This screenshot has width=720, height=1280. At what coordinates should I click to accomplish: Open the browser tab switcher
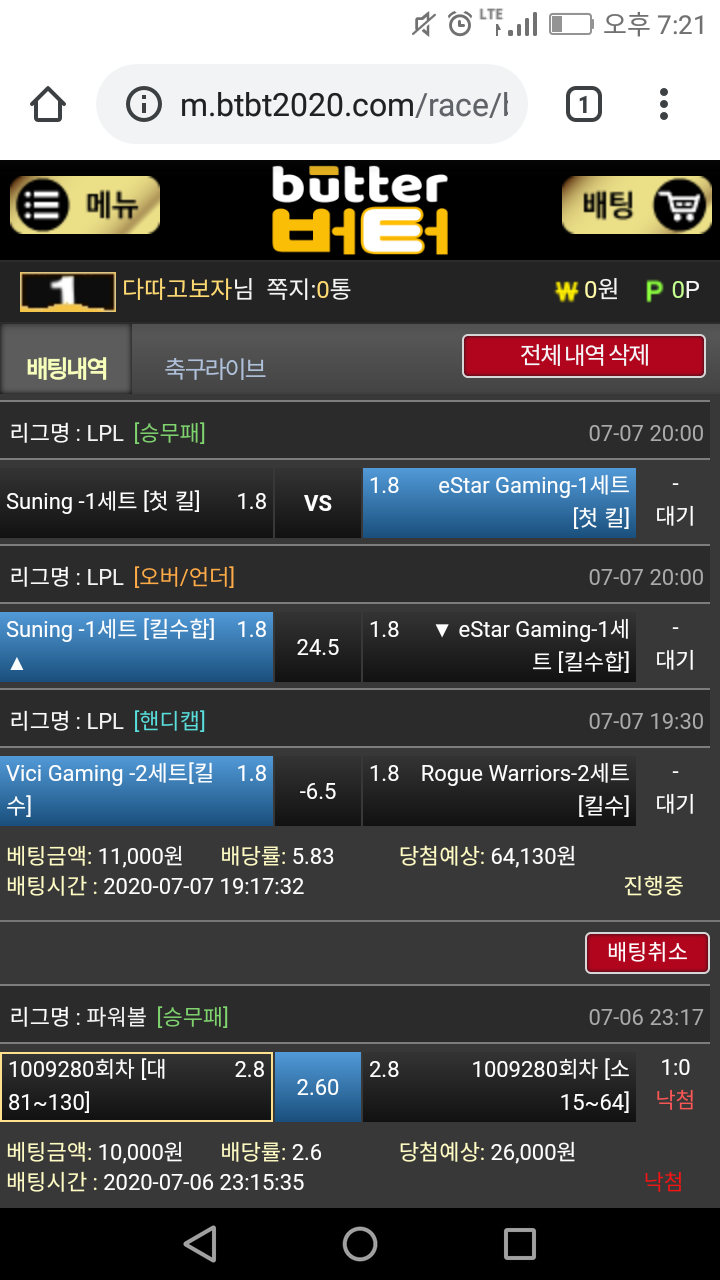[584, 105]
